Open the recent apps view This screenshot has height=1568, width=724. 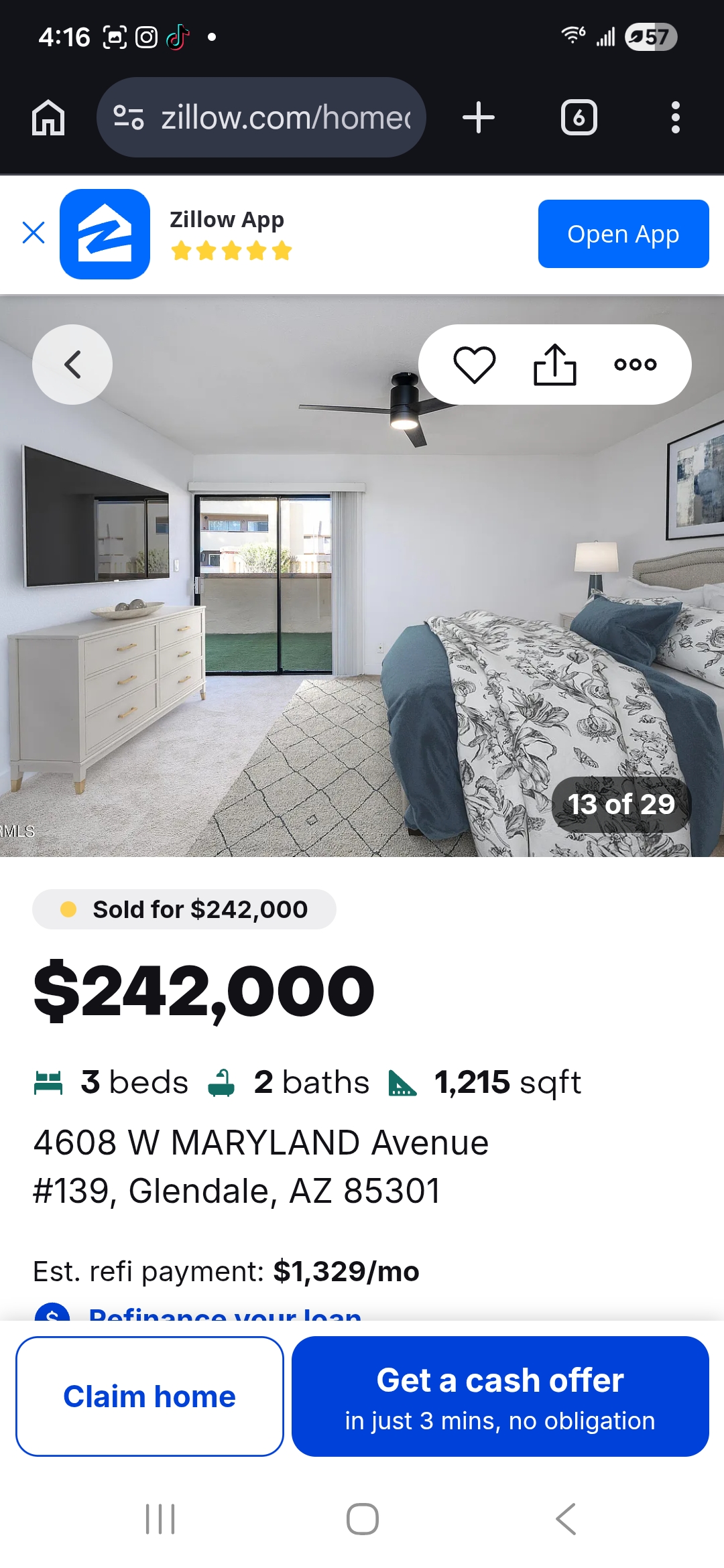pyautogui.click(x=160, y=1518)
